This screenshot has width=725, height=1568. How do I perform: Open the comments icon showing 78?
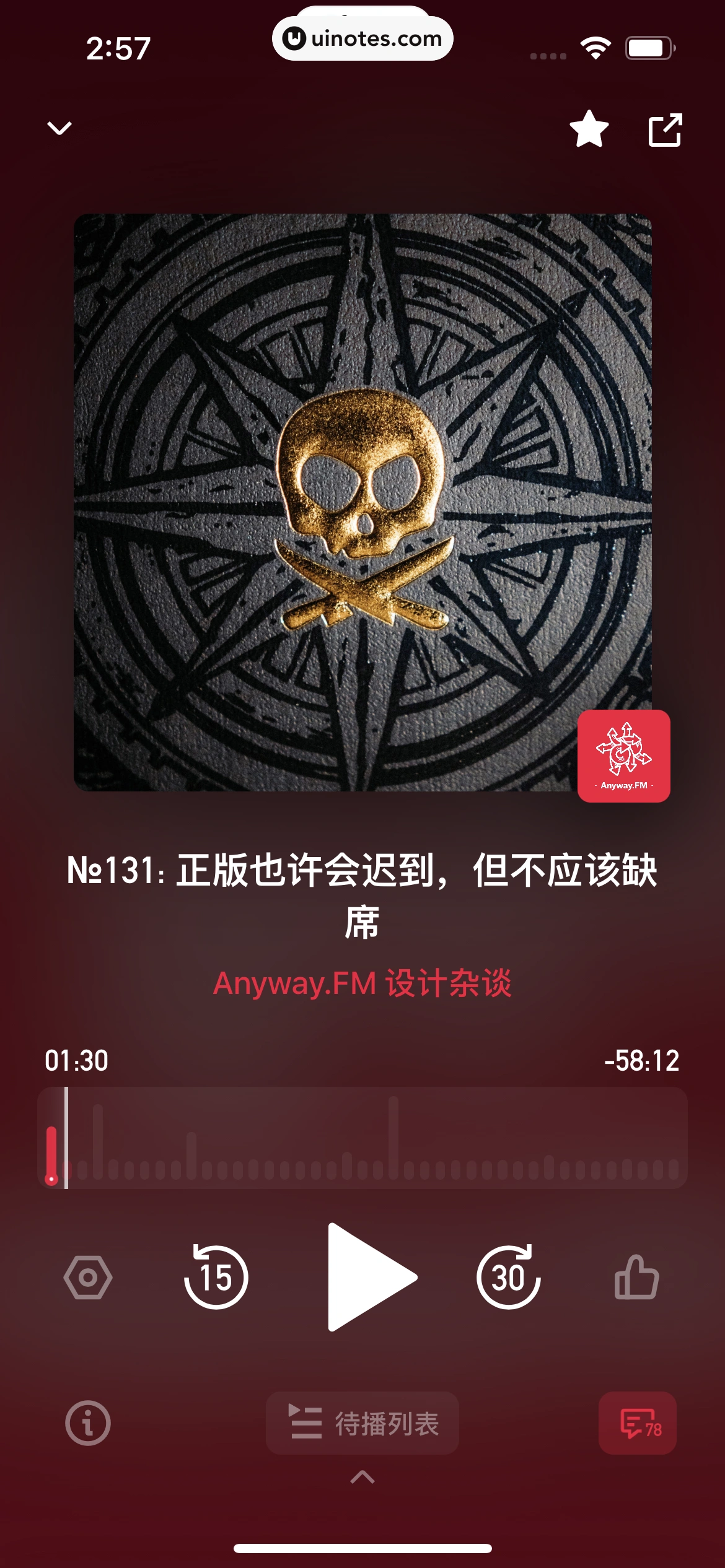[x=638, y=1424]
